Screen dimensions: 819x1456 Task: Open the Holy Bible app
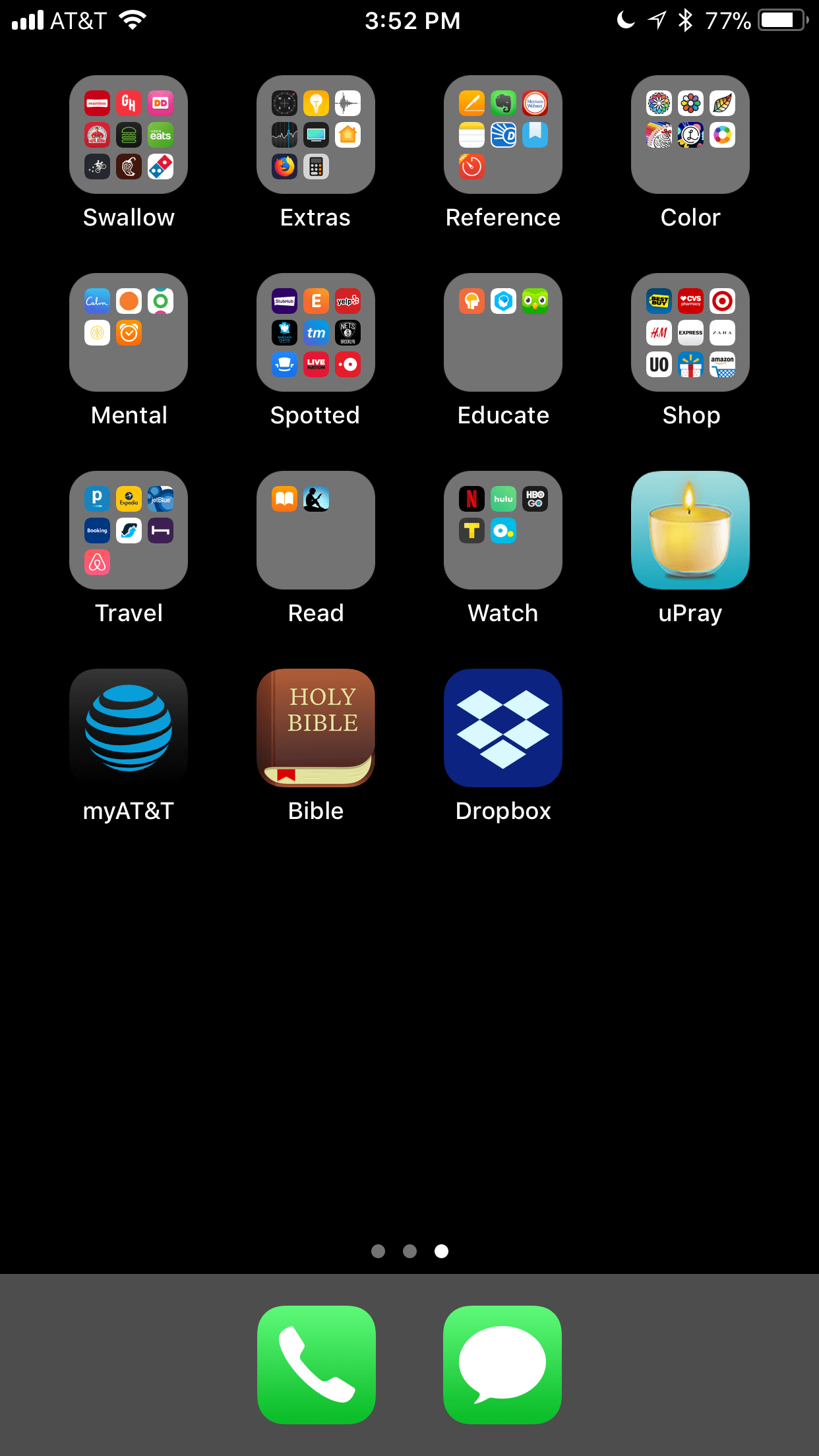click(316, 728)
